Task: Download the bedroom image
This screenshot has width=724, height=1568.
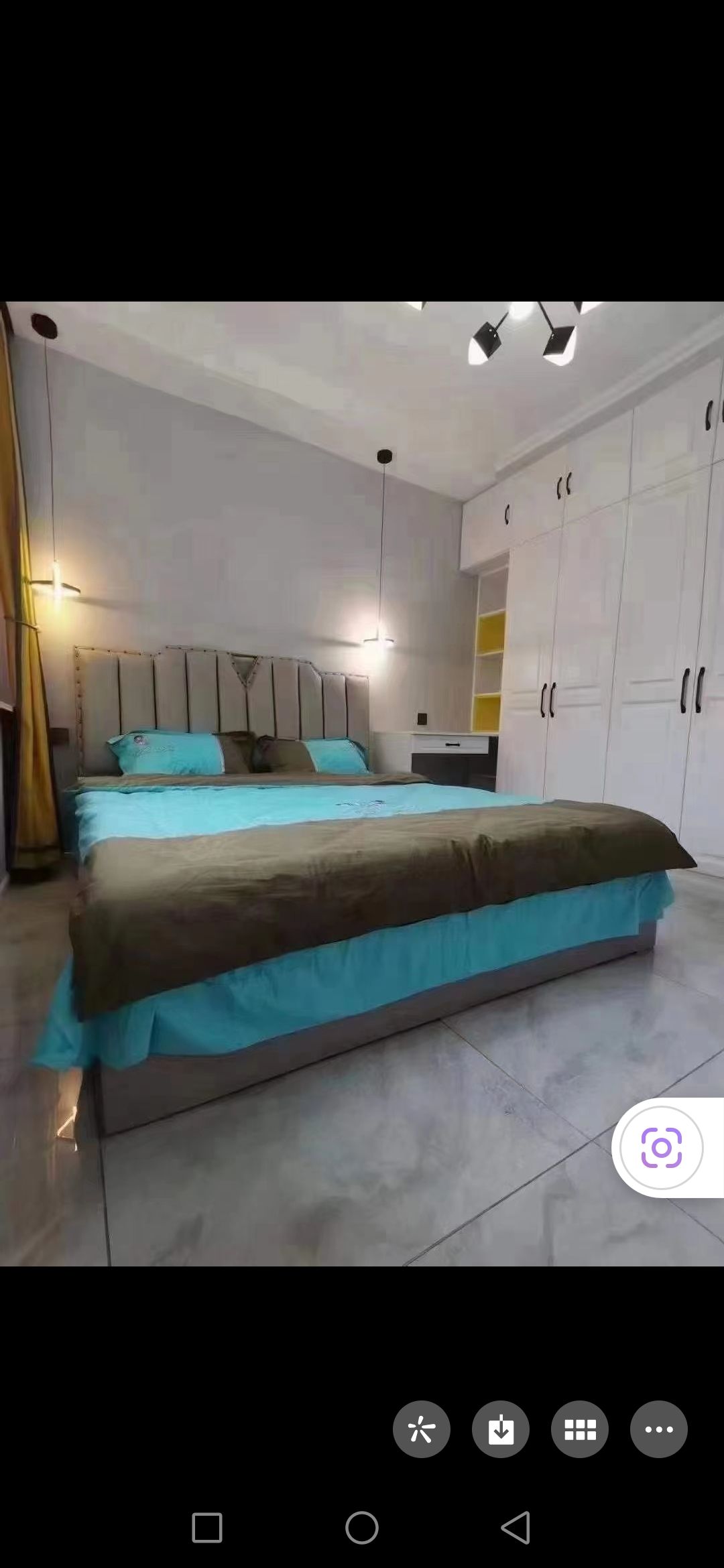Action: click(x=500, y=1429)
